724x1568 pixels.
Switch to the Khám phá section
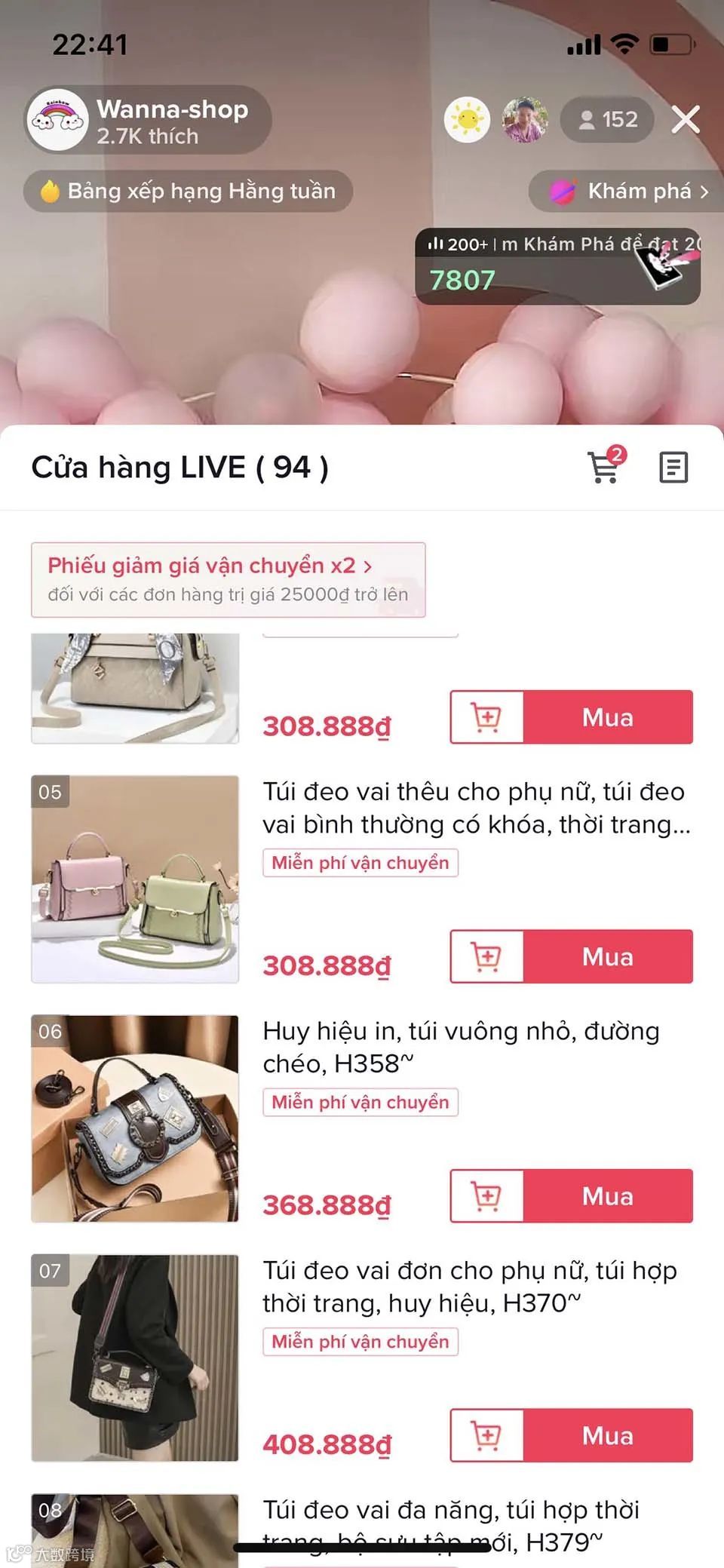pyautogui.click(x=638, y=192)
